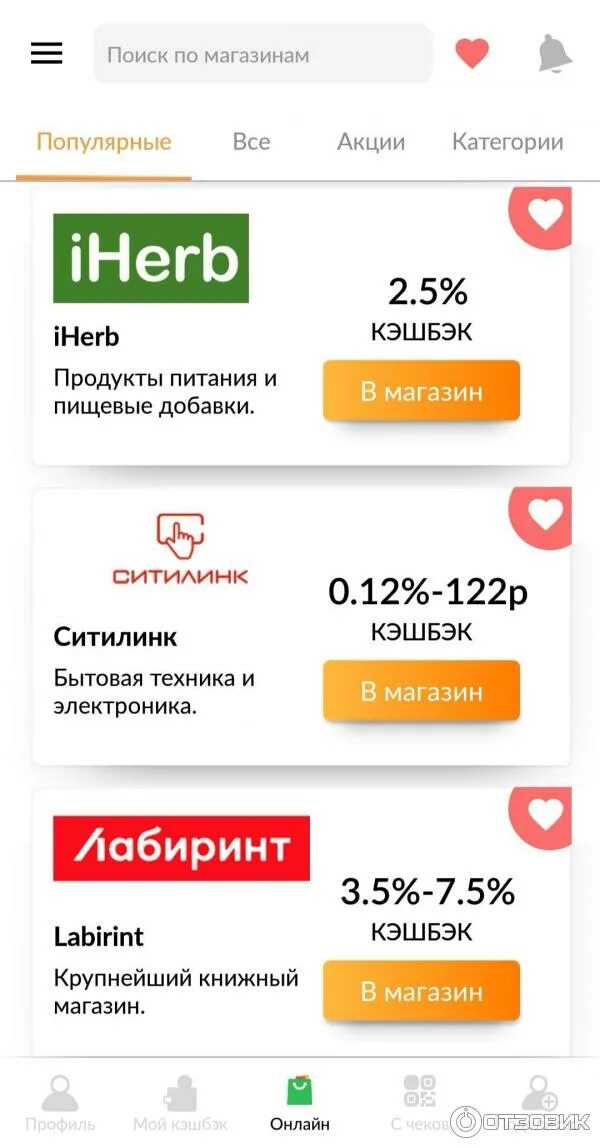Open the add-friend tab in bottom navigation
This screenshot has height=1148, width=600.
(x=539, y=1095)
